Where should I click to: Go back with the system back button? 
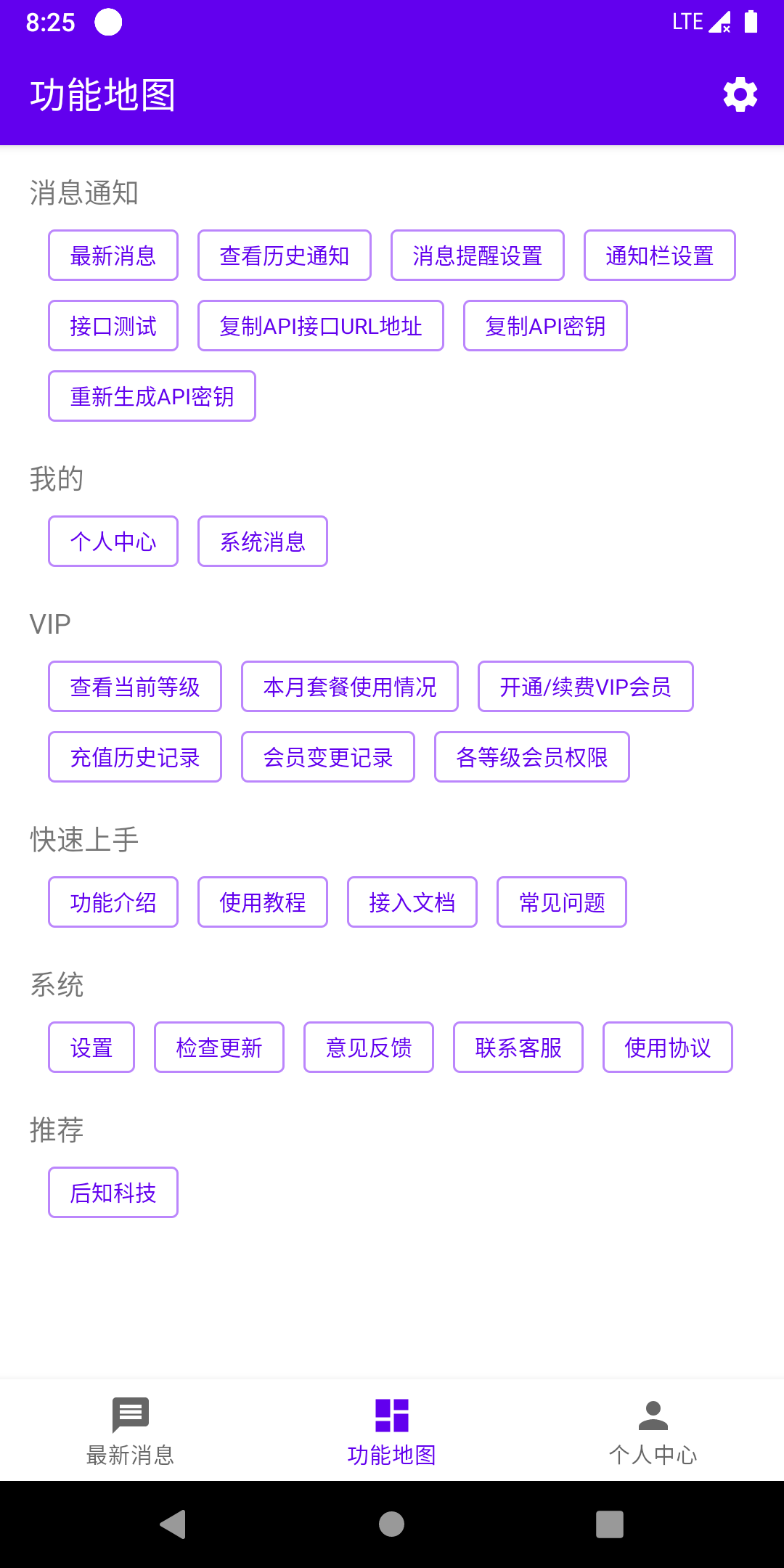click(173, 1524)
